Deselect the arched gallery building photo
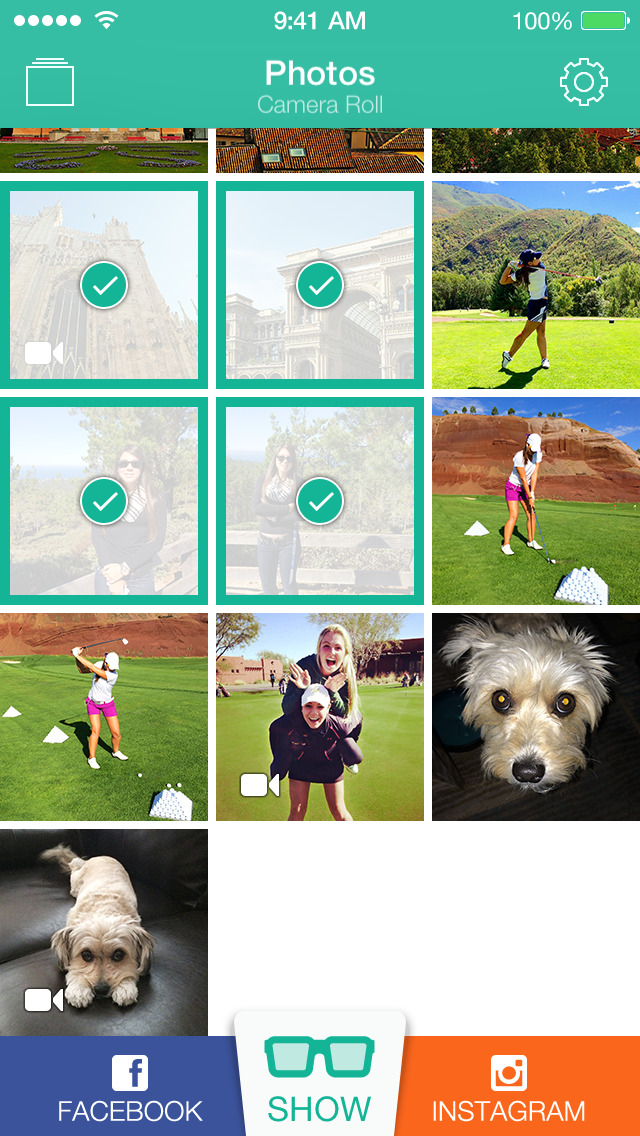The height and width of the screenshot is (1136, 640). [320, 285]
